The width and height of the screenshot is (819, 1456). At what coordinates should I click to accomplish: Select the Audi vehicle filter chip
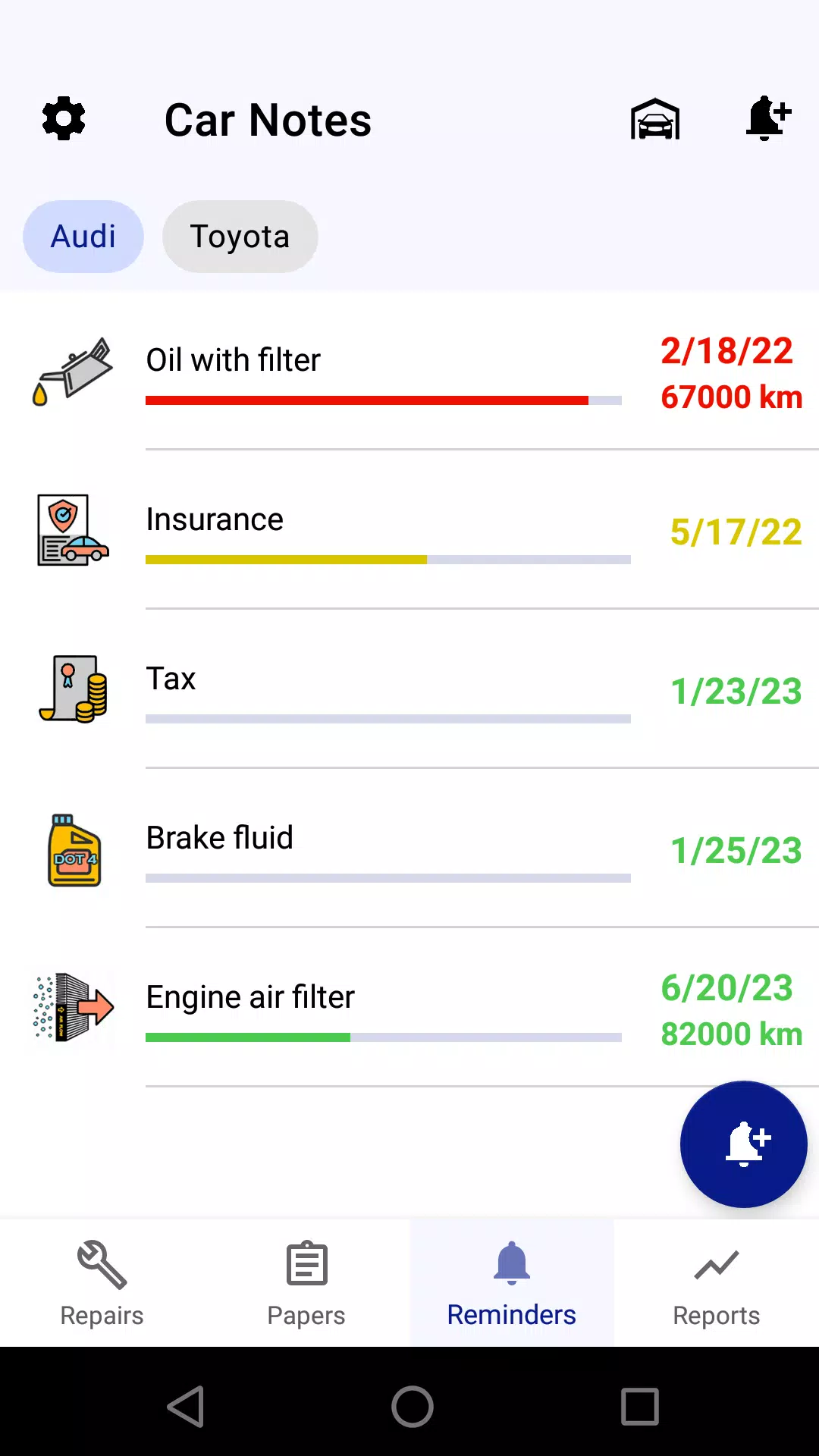(x=83, y=236)
